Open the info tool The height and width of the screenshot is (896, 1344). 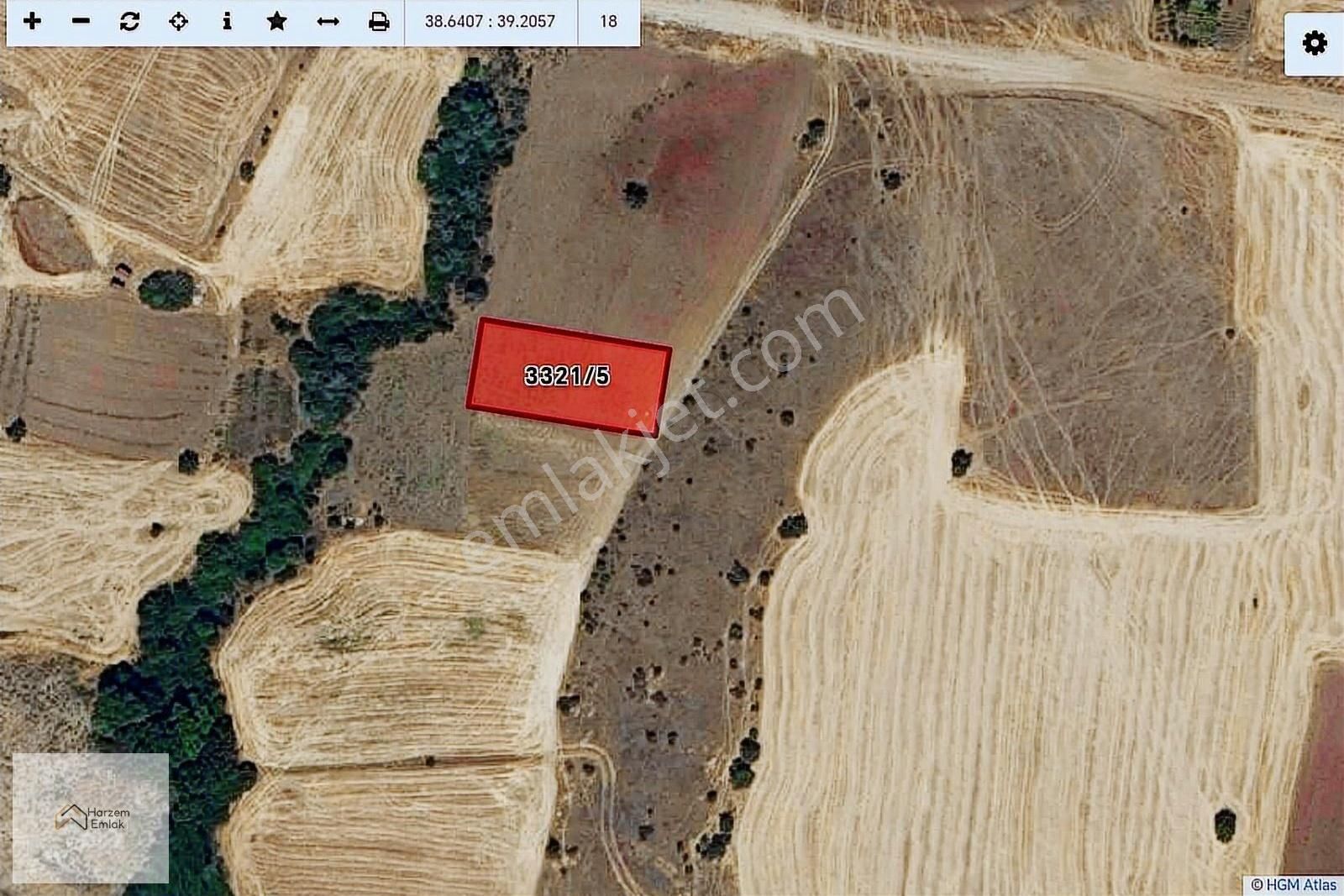pos(227,21)
